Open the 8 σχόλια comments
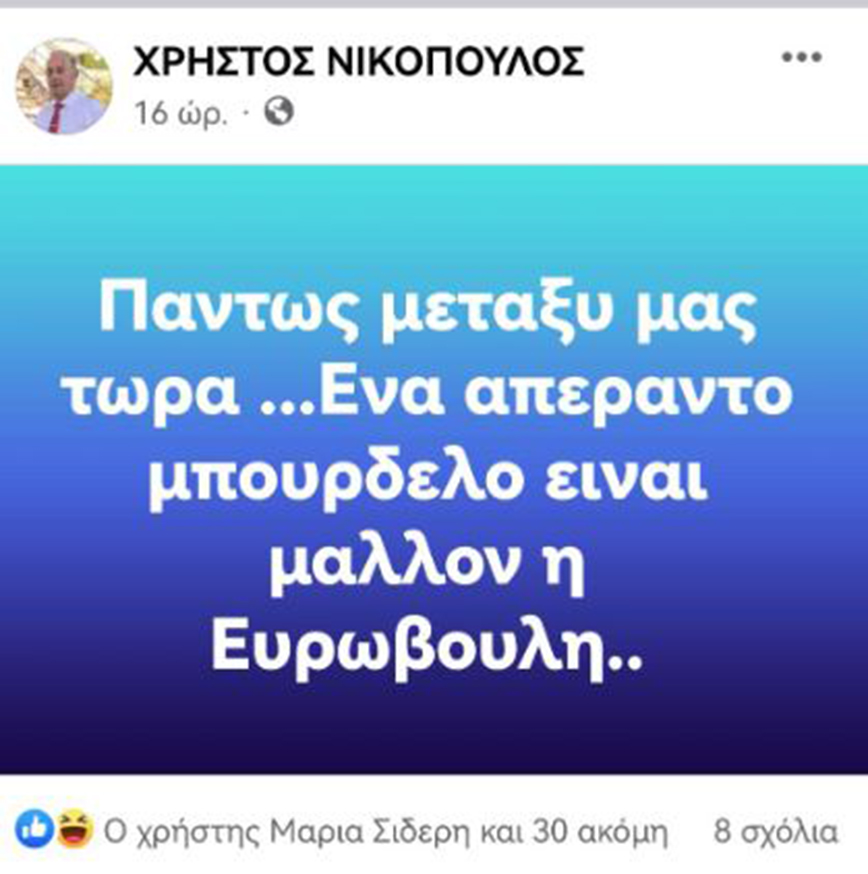The width and height of the screenshot is (868, 874). click(x=773, y=832)
